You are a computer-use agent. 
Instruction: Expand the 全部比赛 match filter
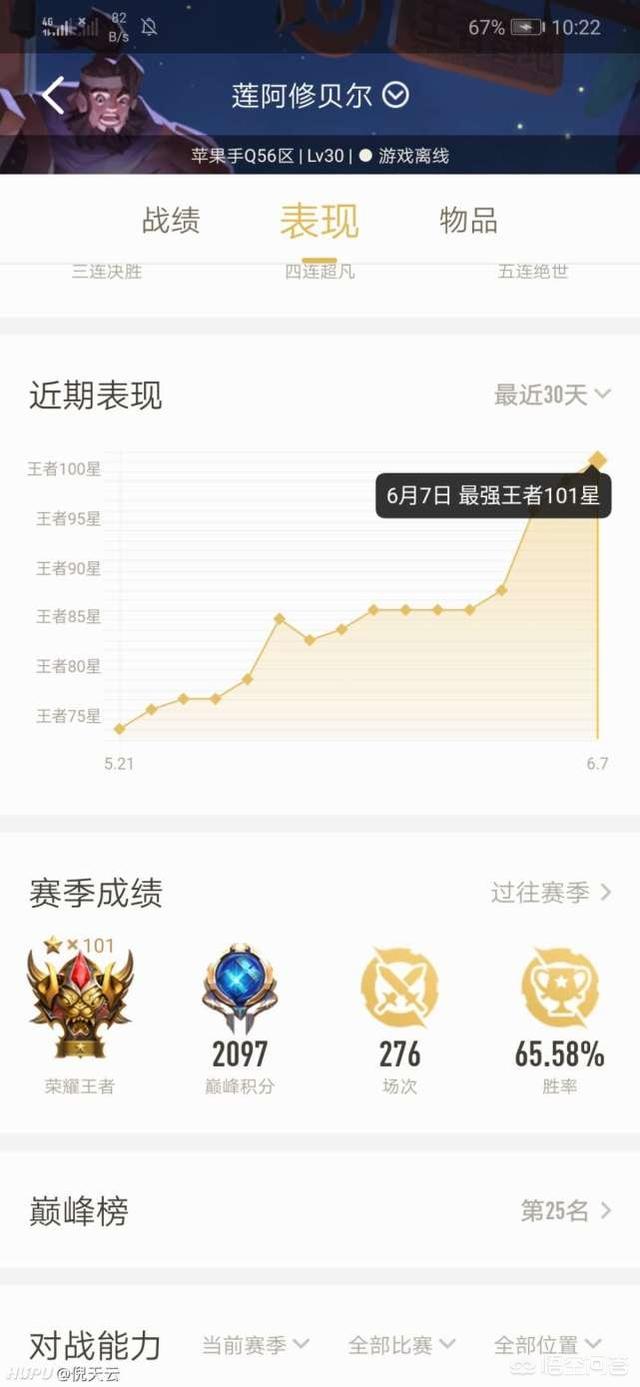point(402,1345)
